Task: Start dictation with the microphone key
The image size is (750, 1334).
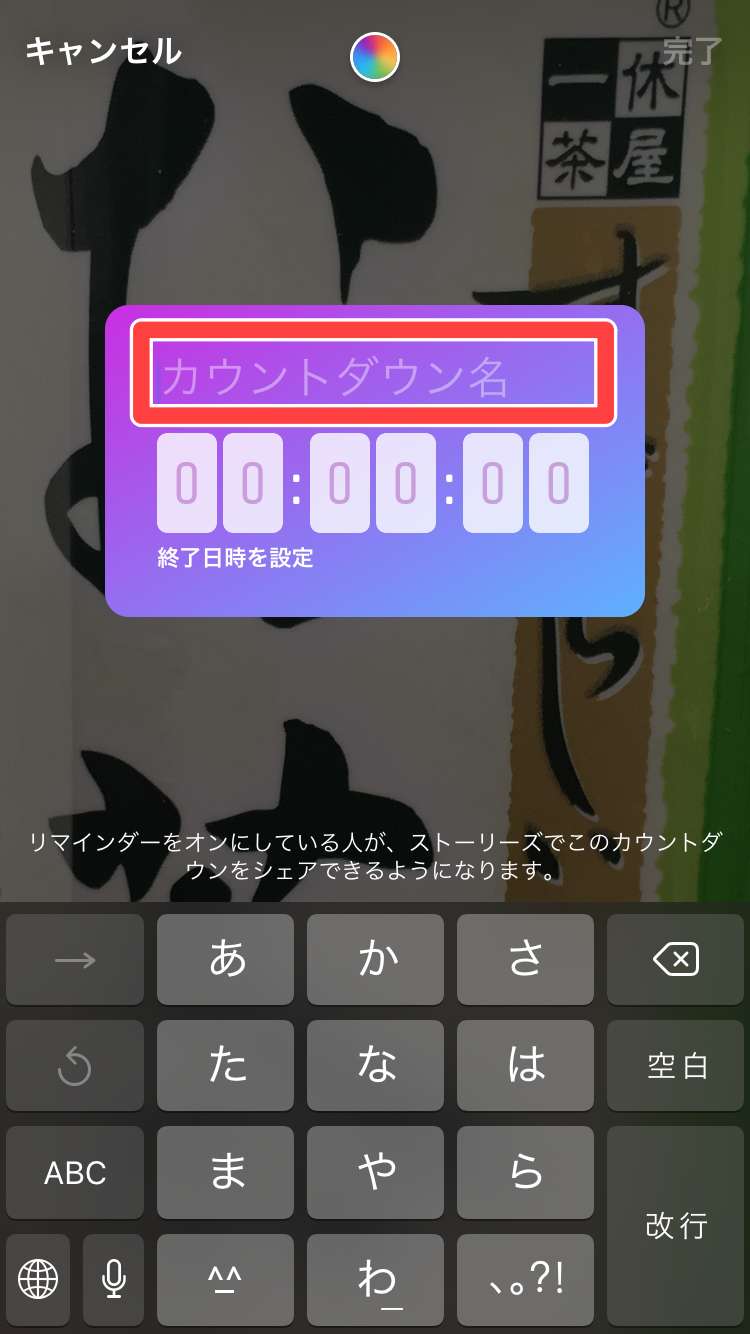Action: [x=114, y=1277]
